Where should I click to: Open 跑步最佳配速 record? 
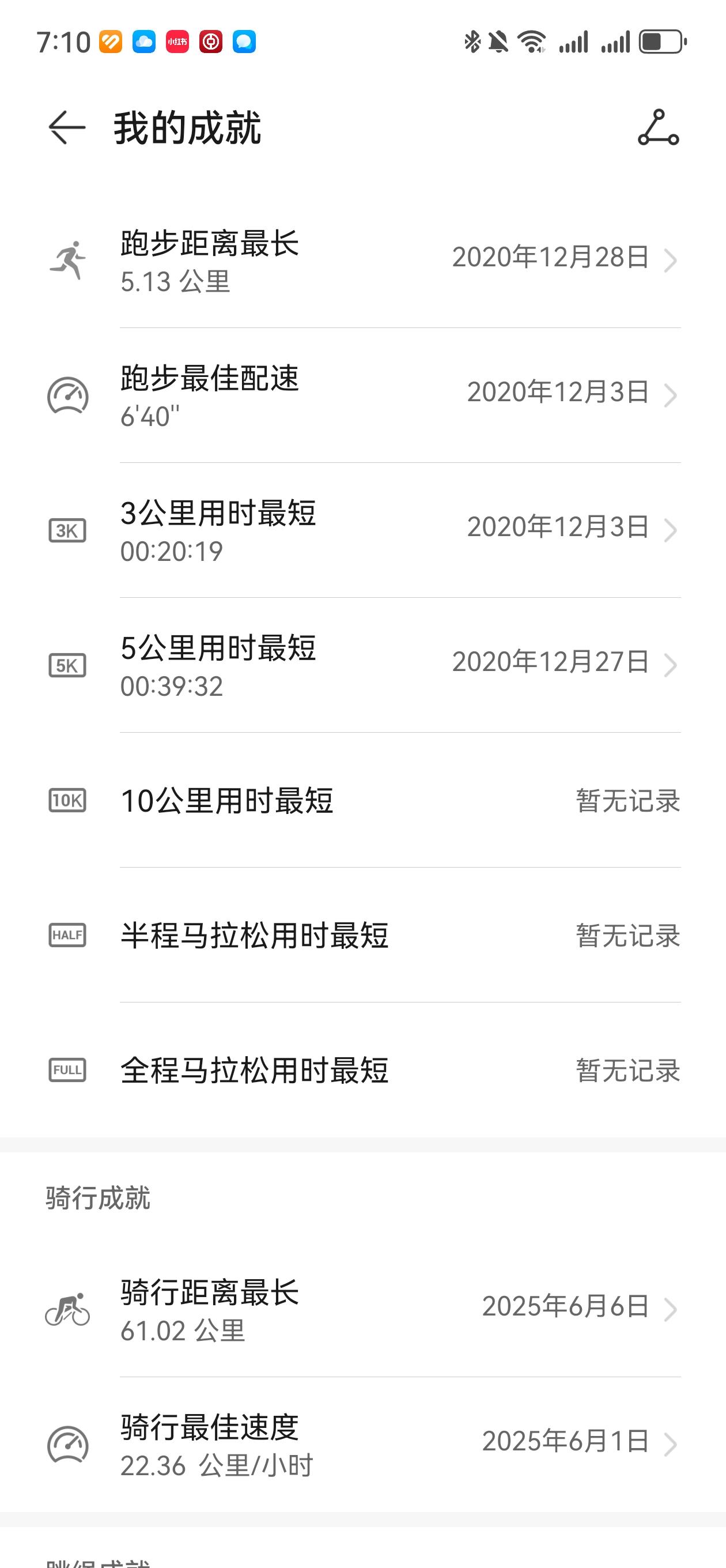click(x=362, y=395)
